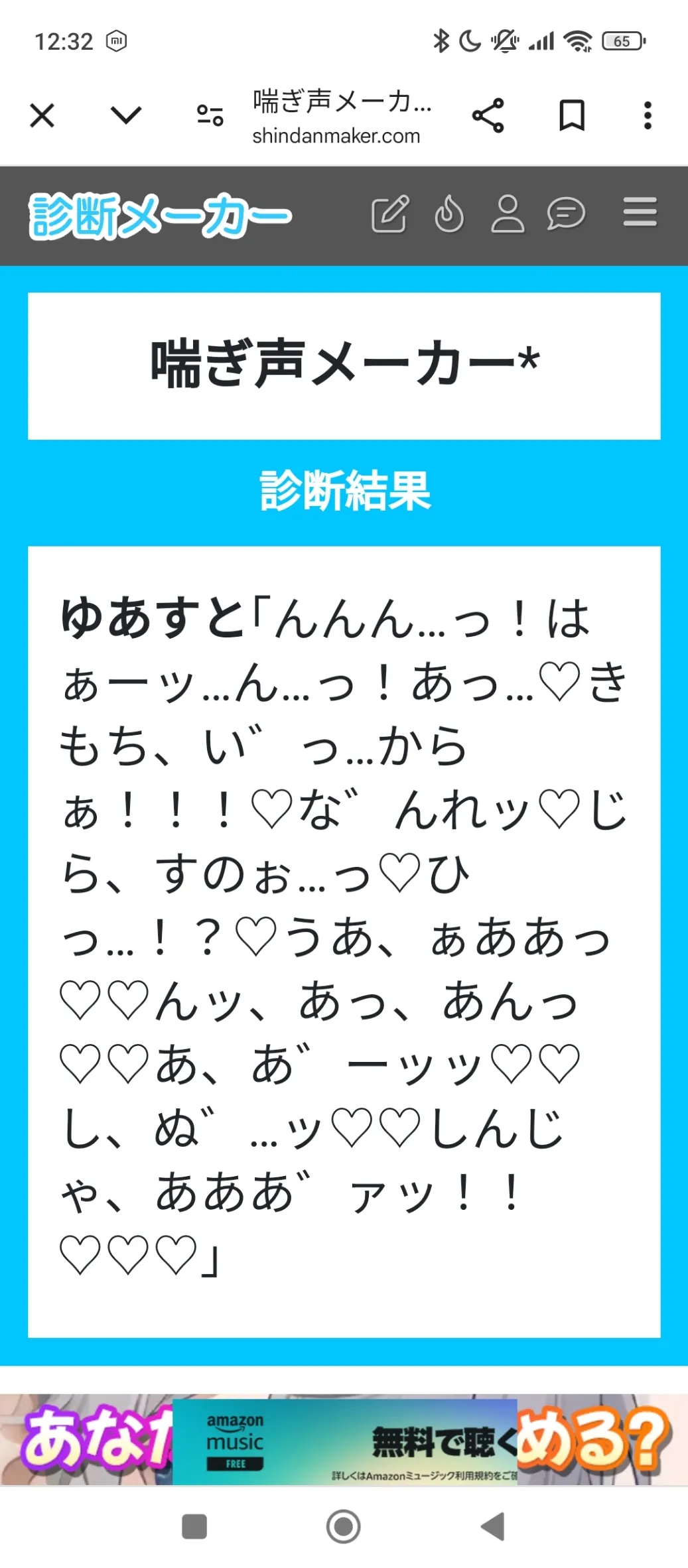Minimize the tab with the down chevron

126,116
